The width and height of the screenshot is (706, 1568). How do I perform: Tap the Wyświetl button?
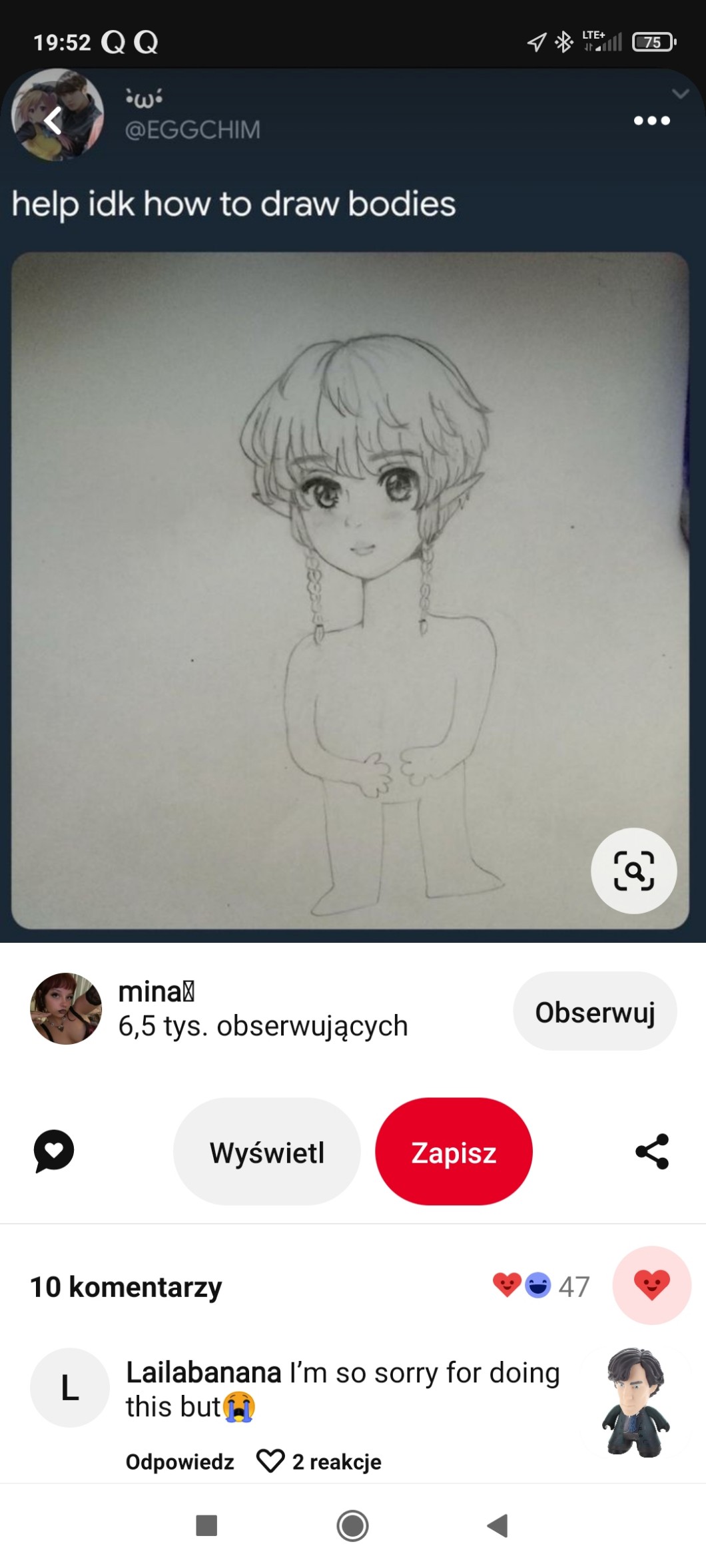pyautogui.click(x=266, y=1152)
